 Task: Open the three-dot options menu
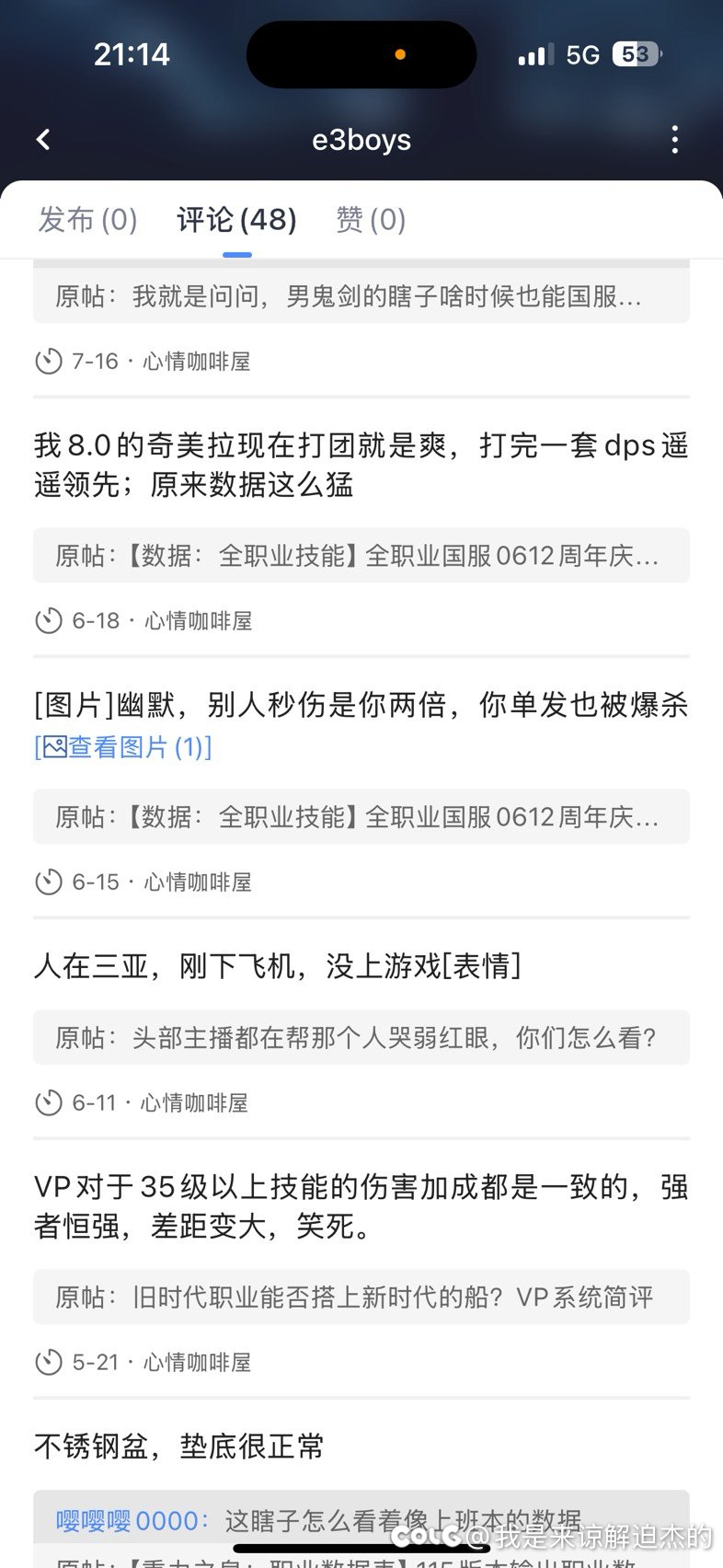(675, 139)
